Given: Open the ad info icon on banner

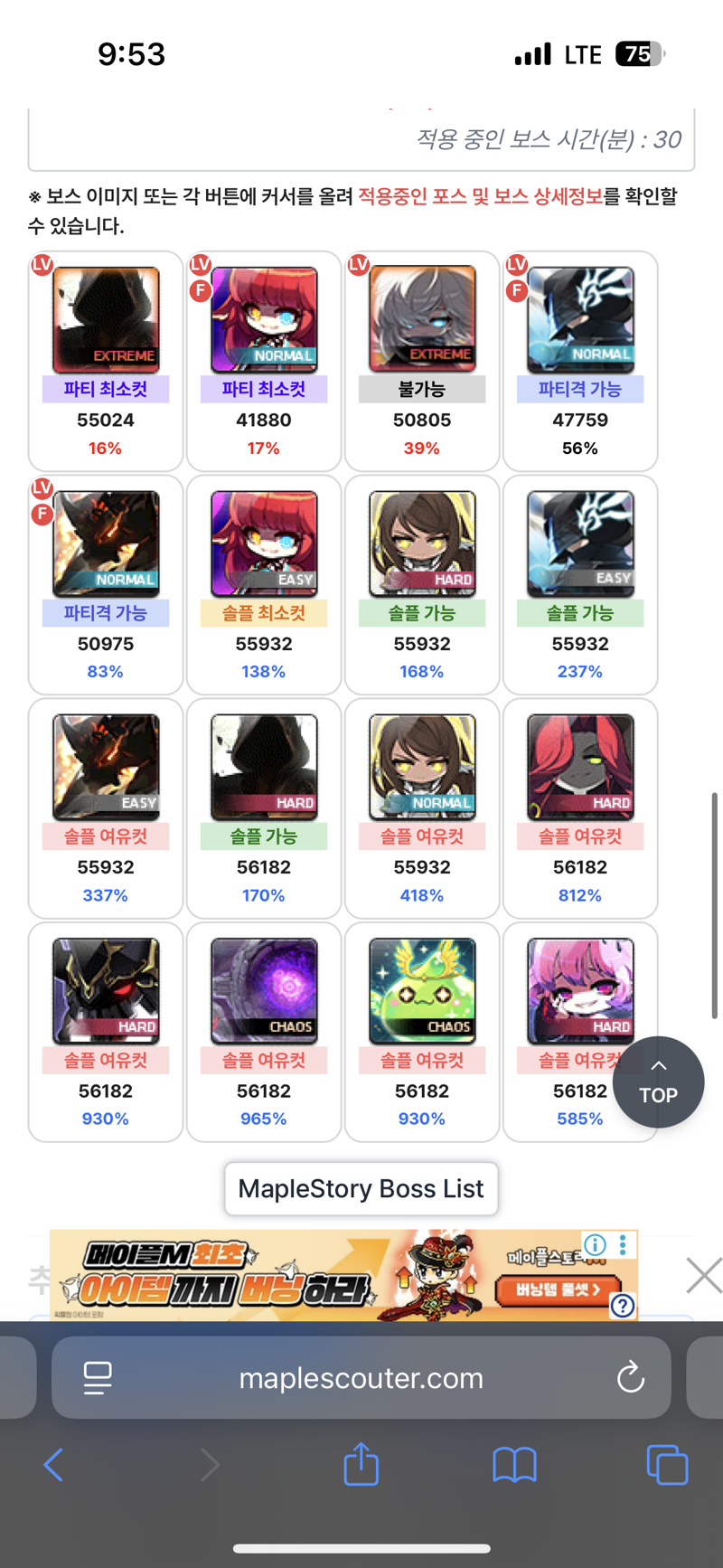Looking at the screenshot, I should click(595, 1244).
